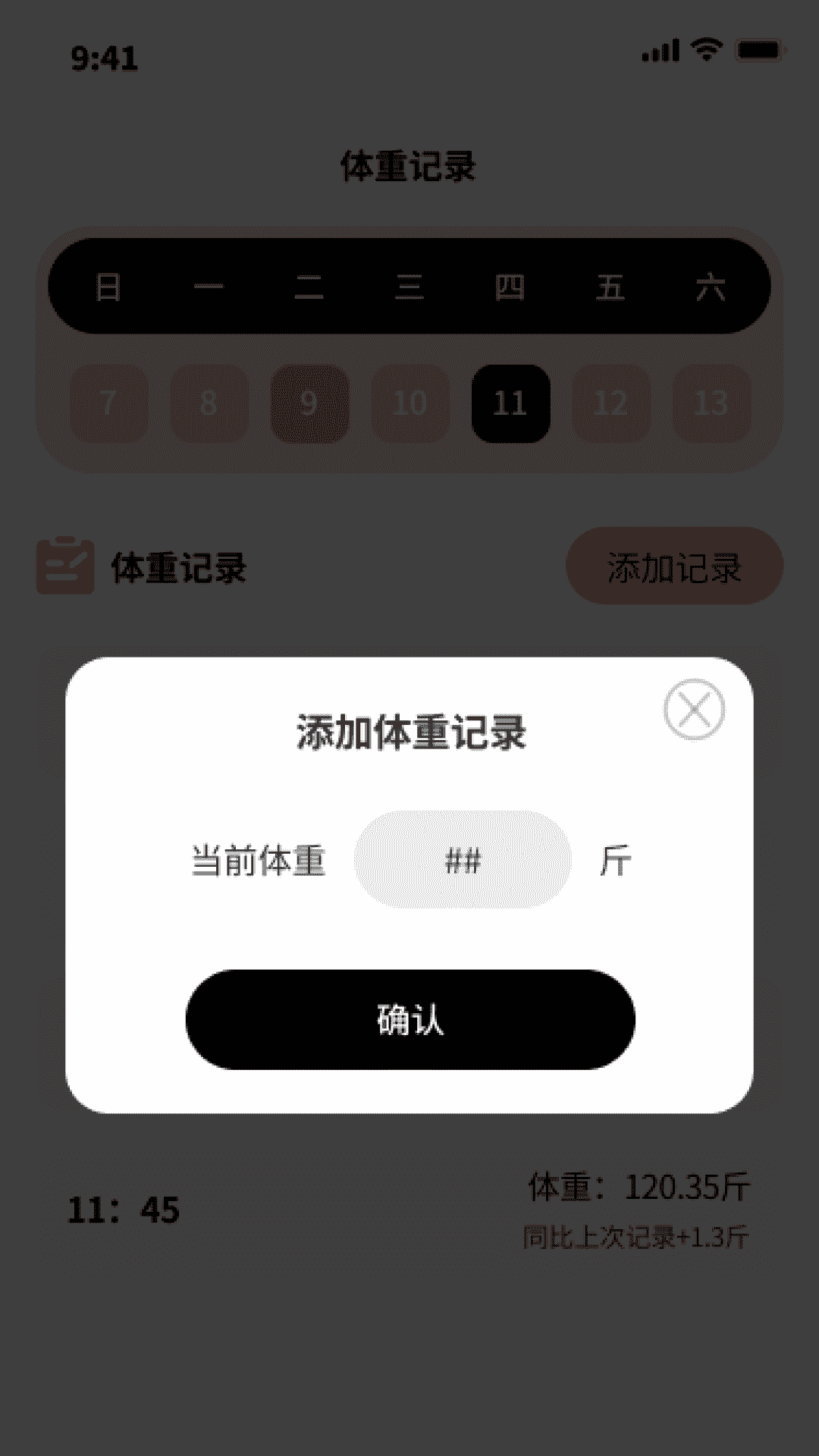The height and width of the screenshot is (1456, 819).
Task: Select weekday header 六
Action: coord(713,288)
